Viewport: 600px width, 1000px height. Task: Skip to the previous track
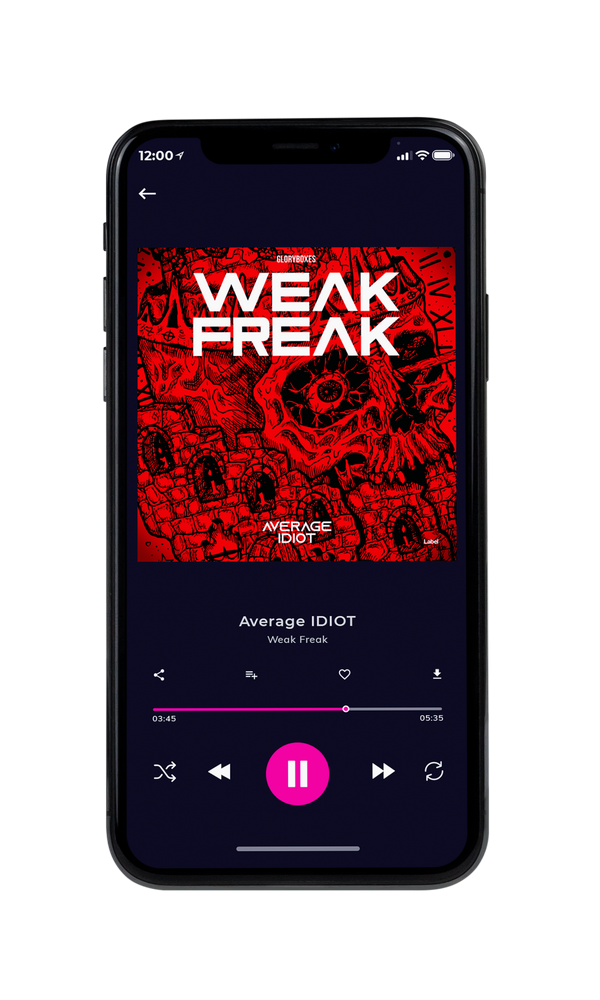tap(220, 772)
